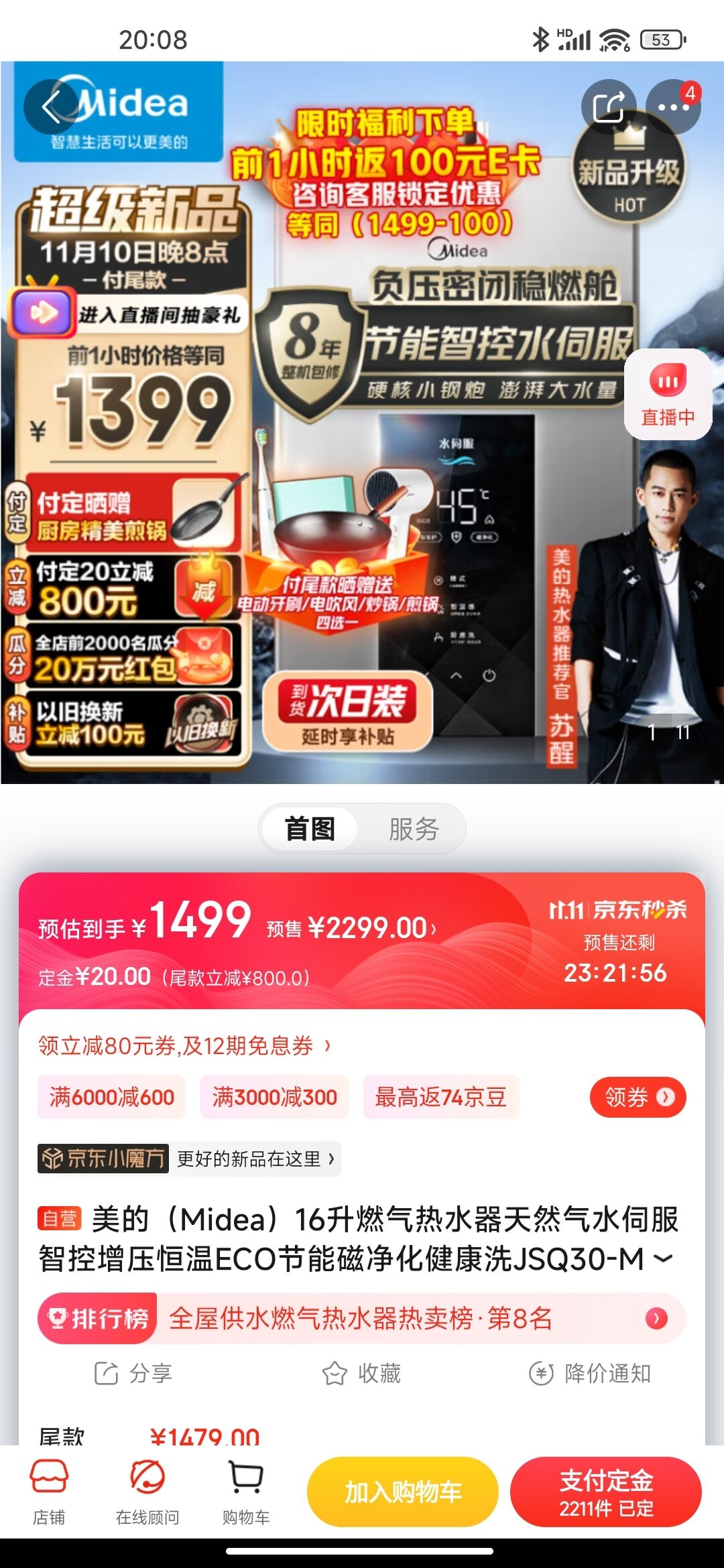Open the 排行榜 hot-selling ranking row
The image size is (724, 1568).
coord(362,1318)
